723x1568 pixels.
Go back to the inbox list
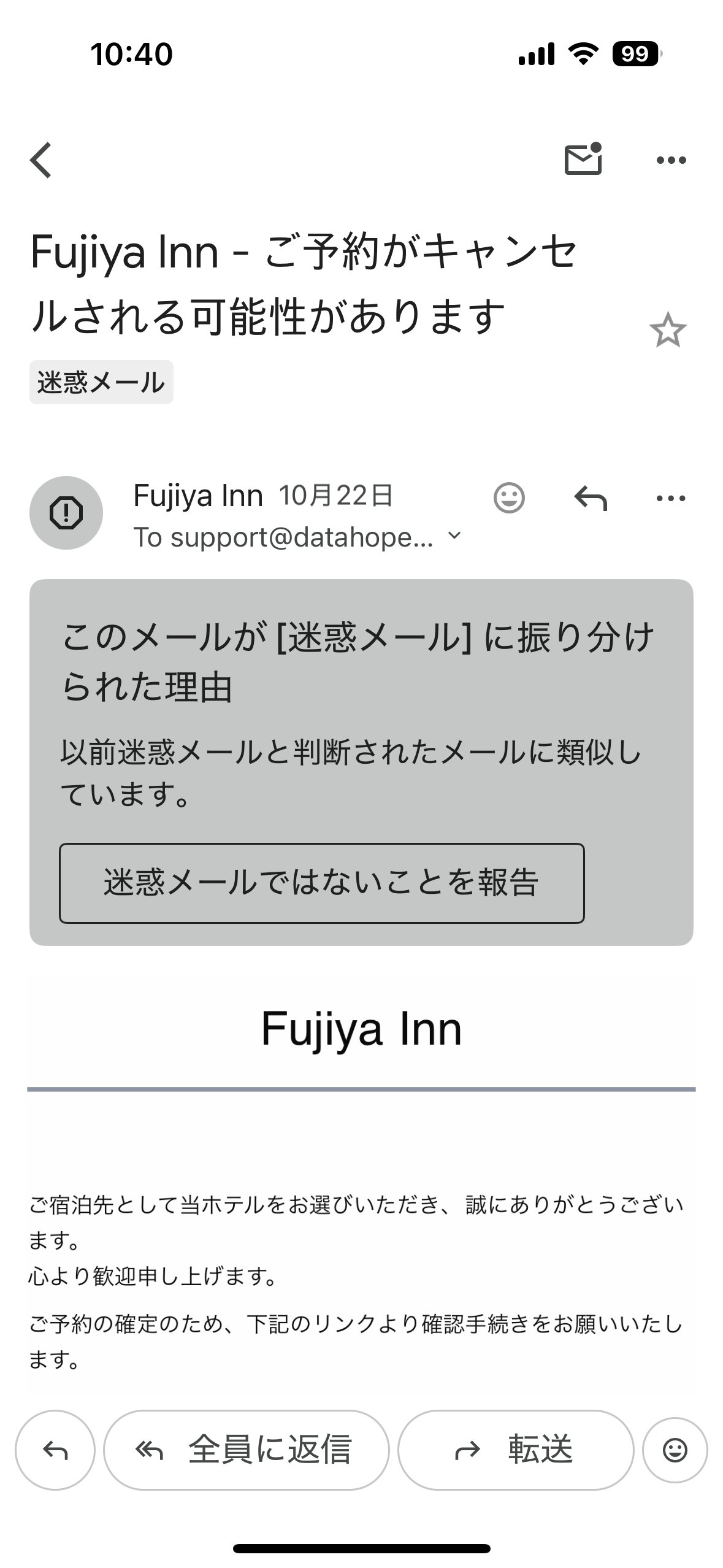click(41, 160)
